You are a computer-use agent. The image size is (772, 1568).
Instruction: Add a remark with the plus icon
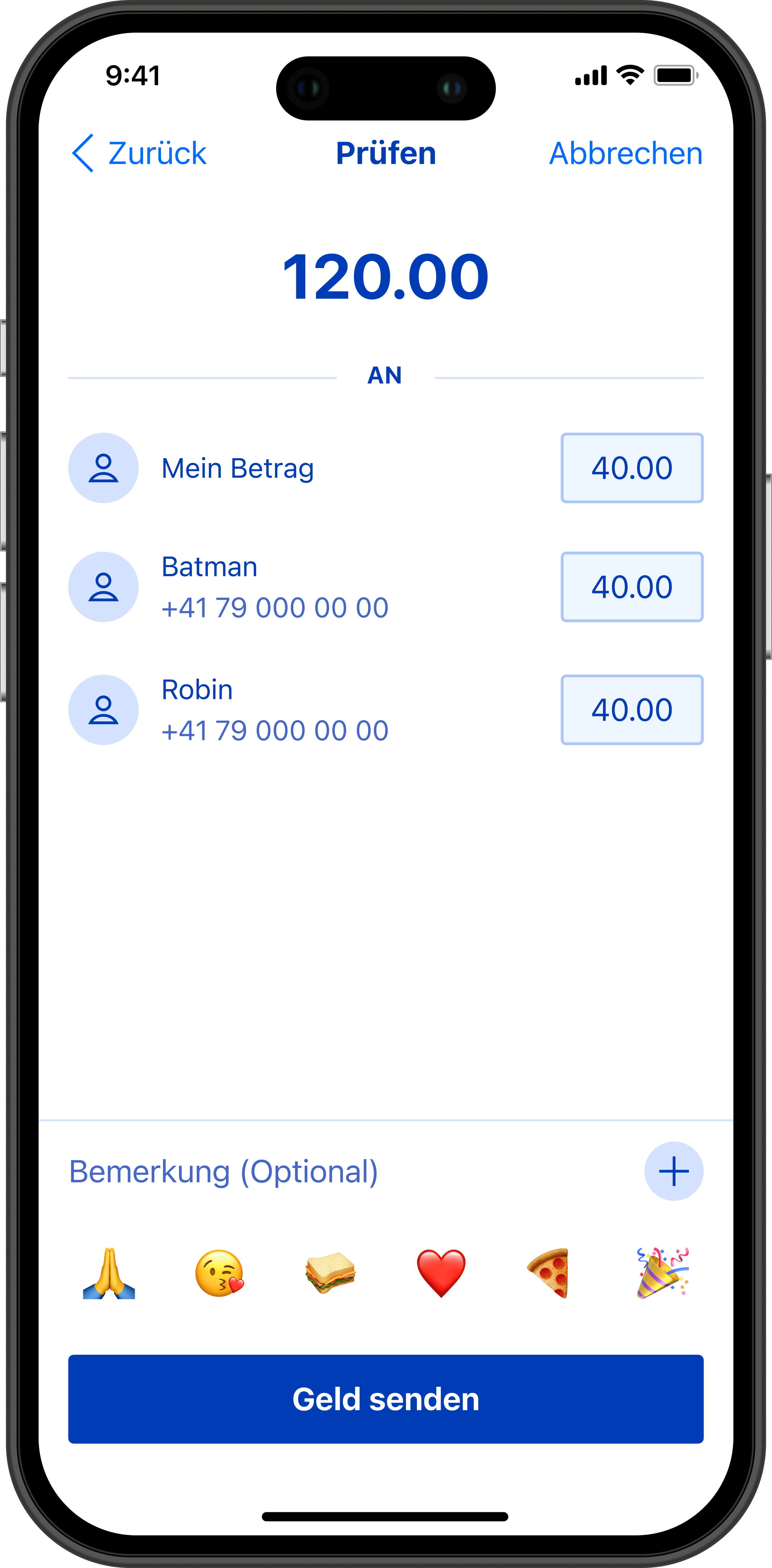coord(674,1171)
